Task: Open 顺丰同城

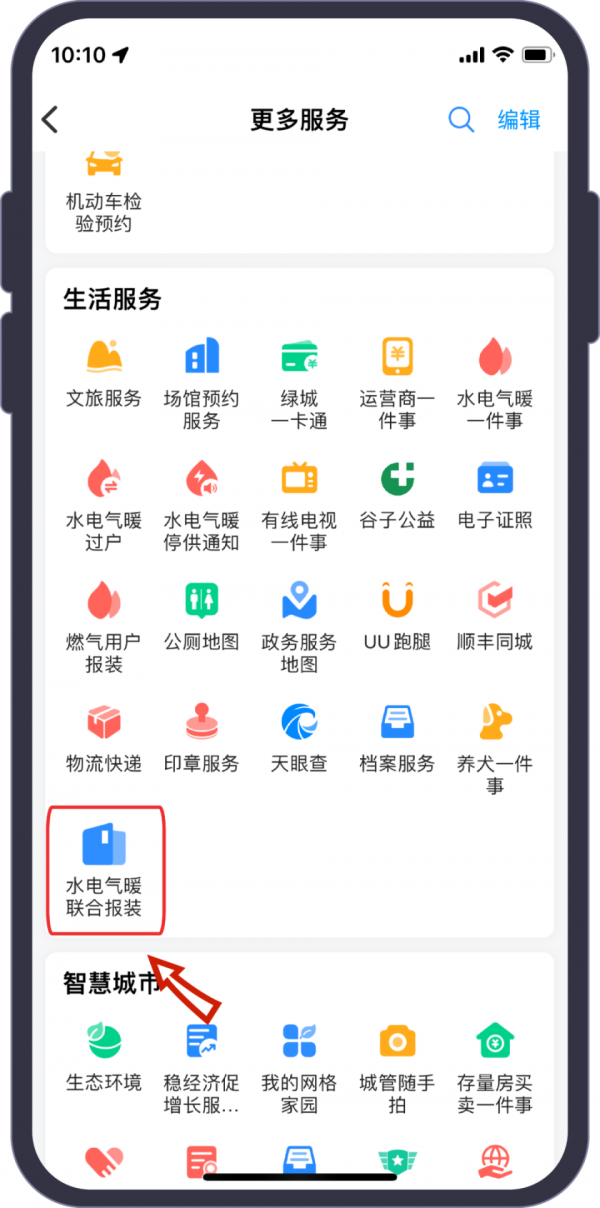Action: point(495,617)
